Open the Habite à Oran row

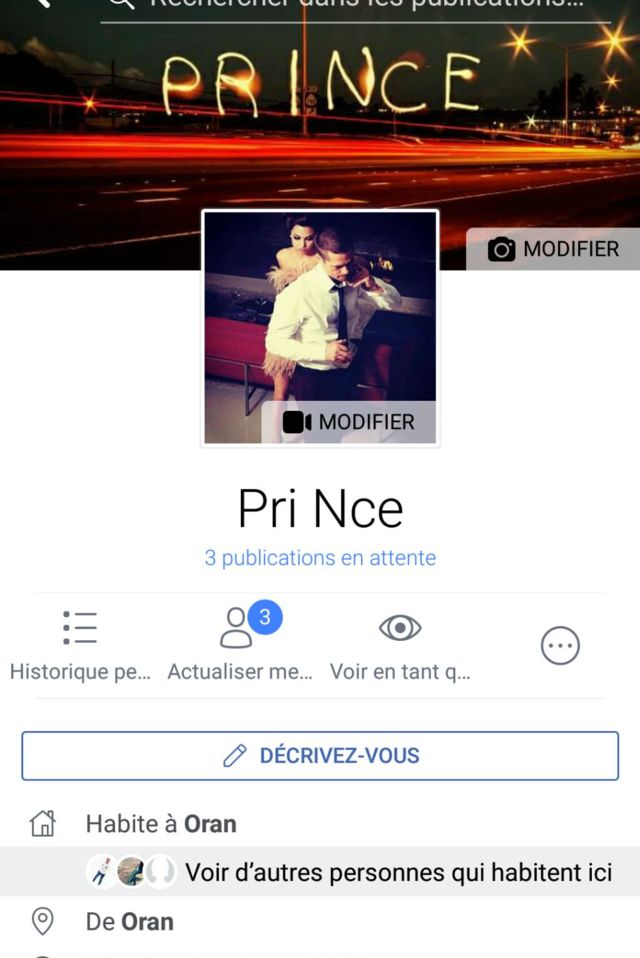(161, 824)
